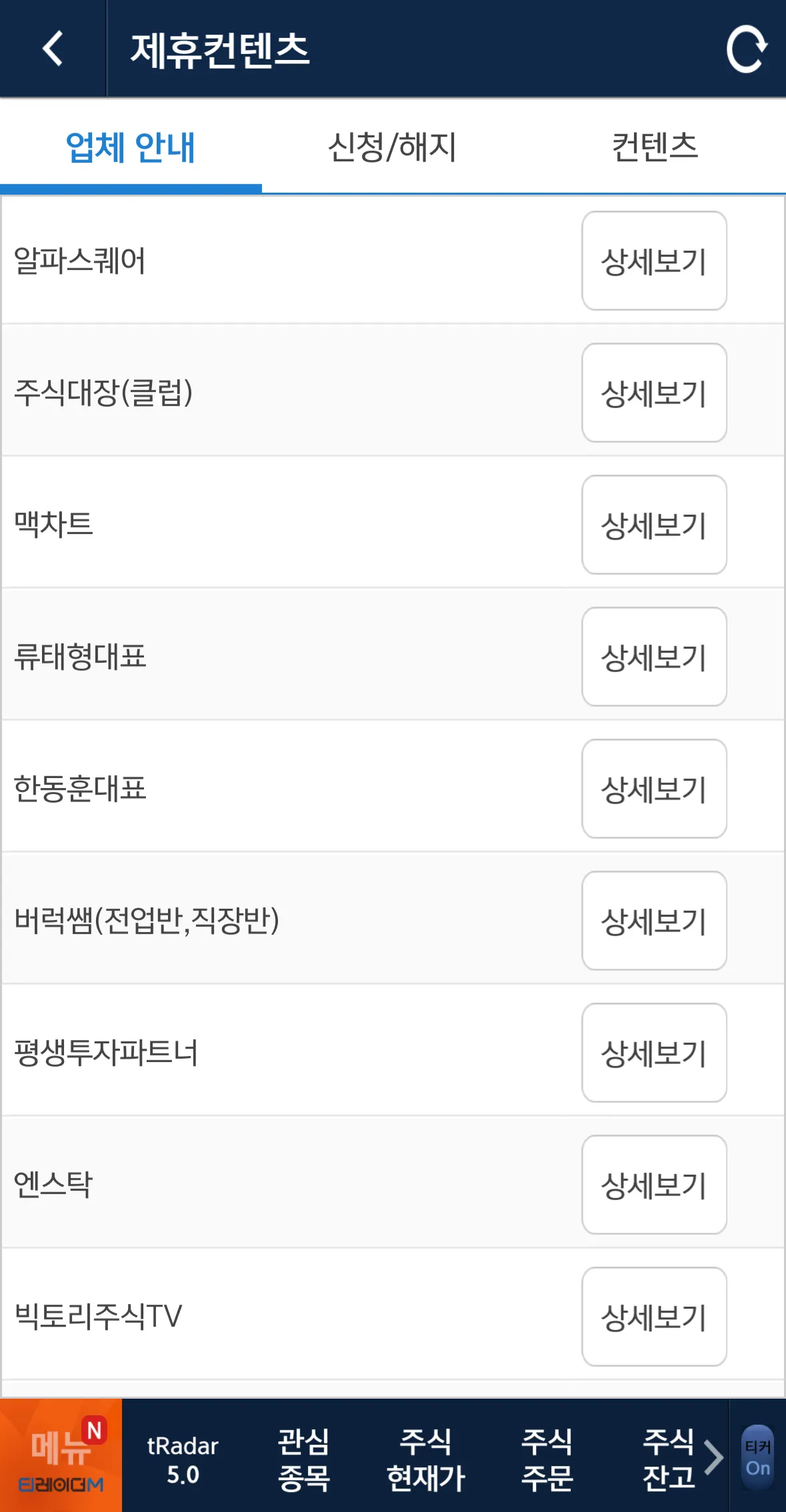View details for 알파스퀘어
This screenshot has height=1512, width=786.
pyautogui.click(x=654, y=261)
